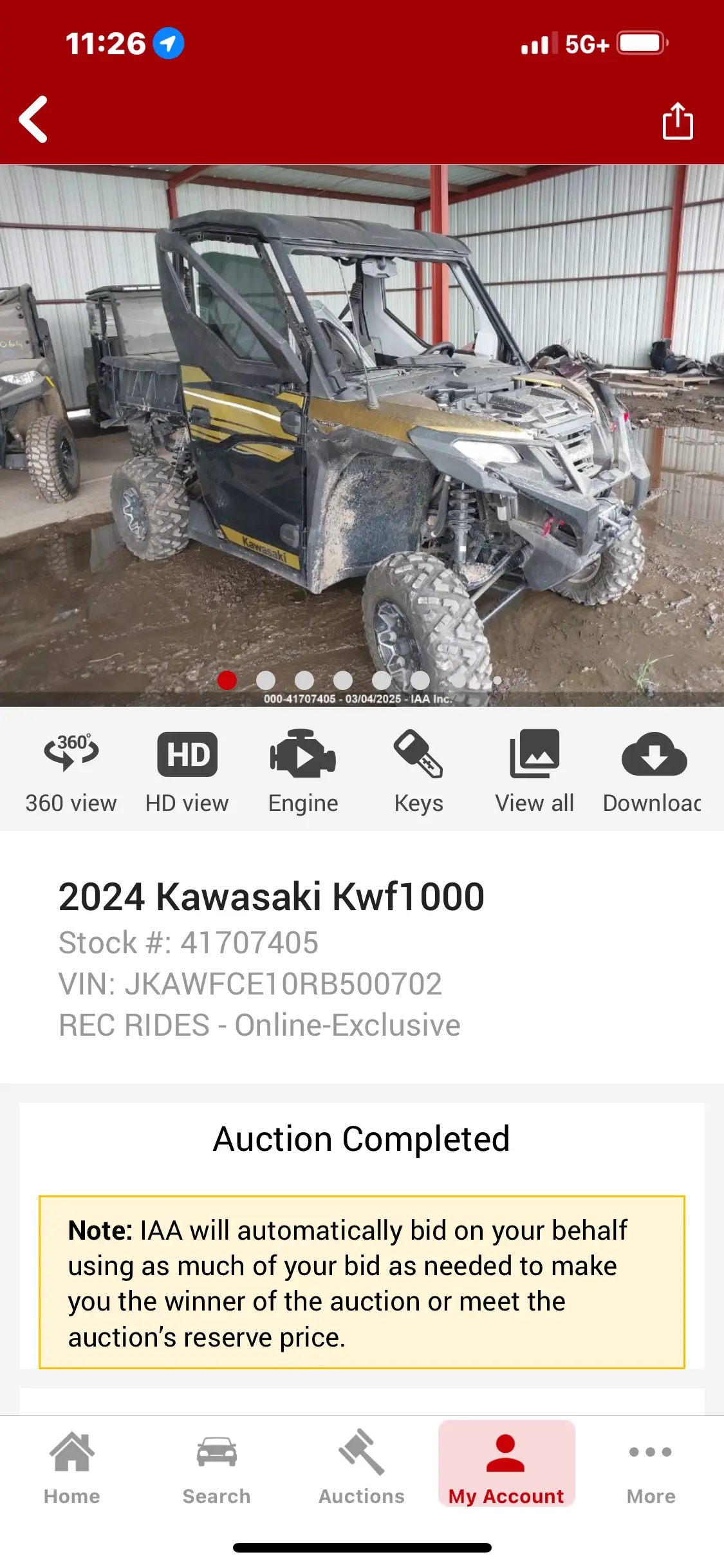Viewport: 724px width, 1568px height.
Task: Open the 360 view of the vehicle
Action: 71,771
